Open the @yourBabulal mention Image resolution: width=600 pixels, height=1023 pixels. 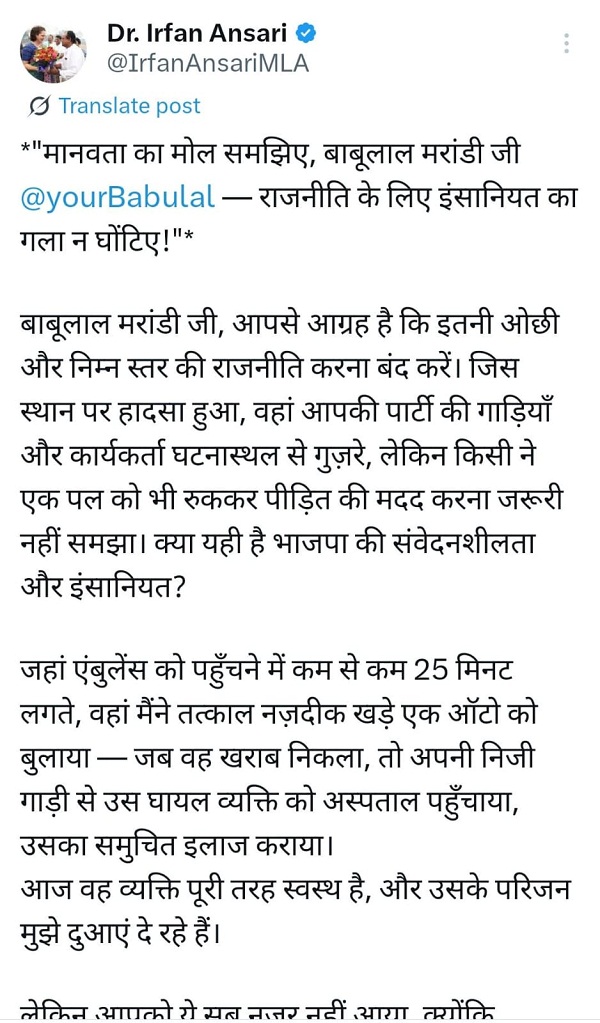tap(118, 196)
